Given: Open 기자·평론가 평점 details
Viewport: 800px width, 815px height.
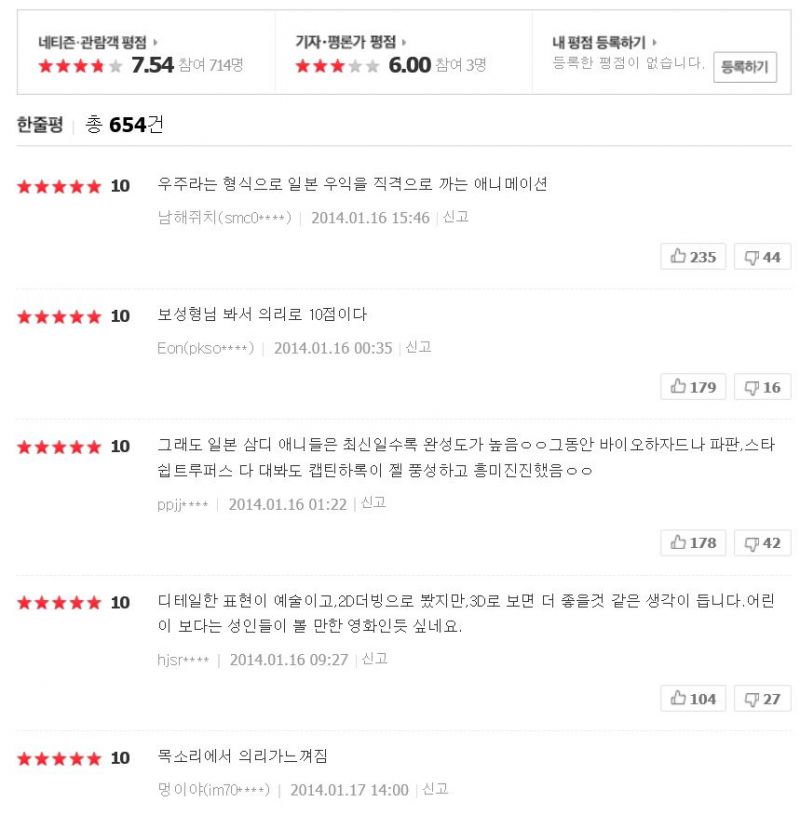Looking at the screenshot, I should [x=350, y=42].
